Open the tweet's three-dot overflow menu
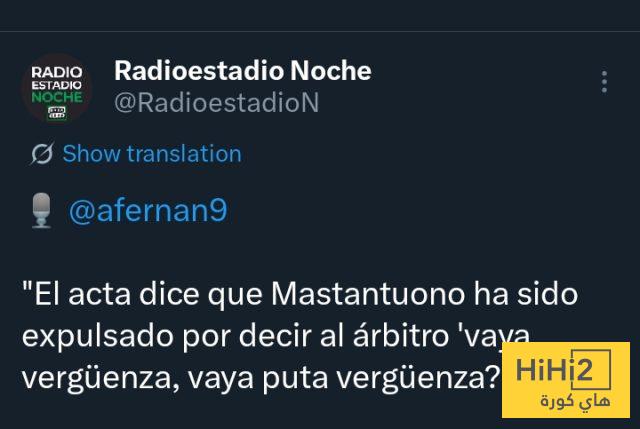The height and width of the screenshot is (429, 640). [604, 82]
